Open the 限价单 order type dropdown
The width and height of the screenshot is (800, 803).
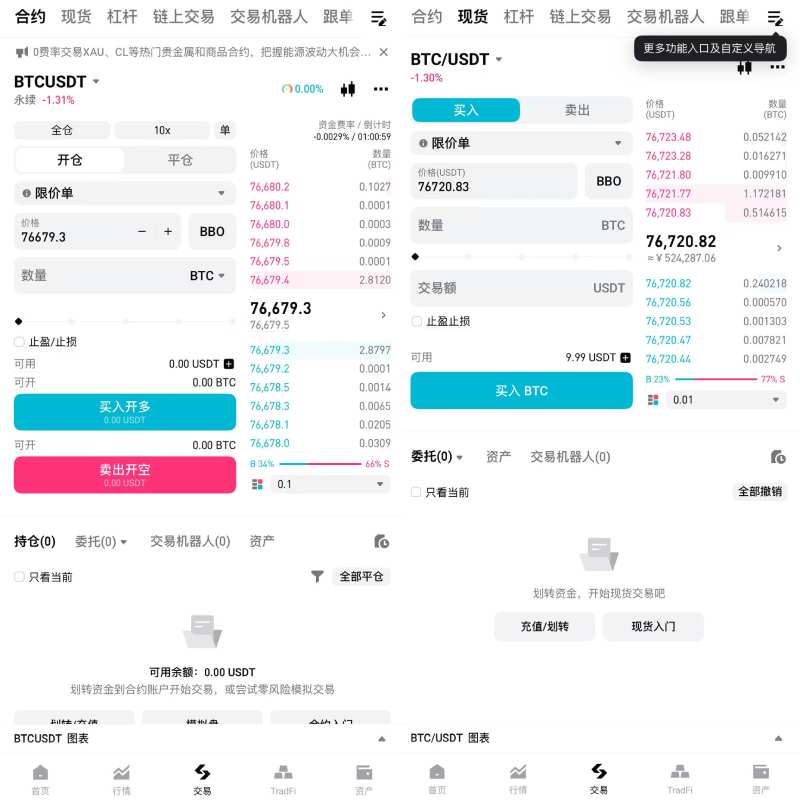click(124, 193)
